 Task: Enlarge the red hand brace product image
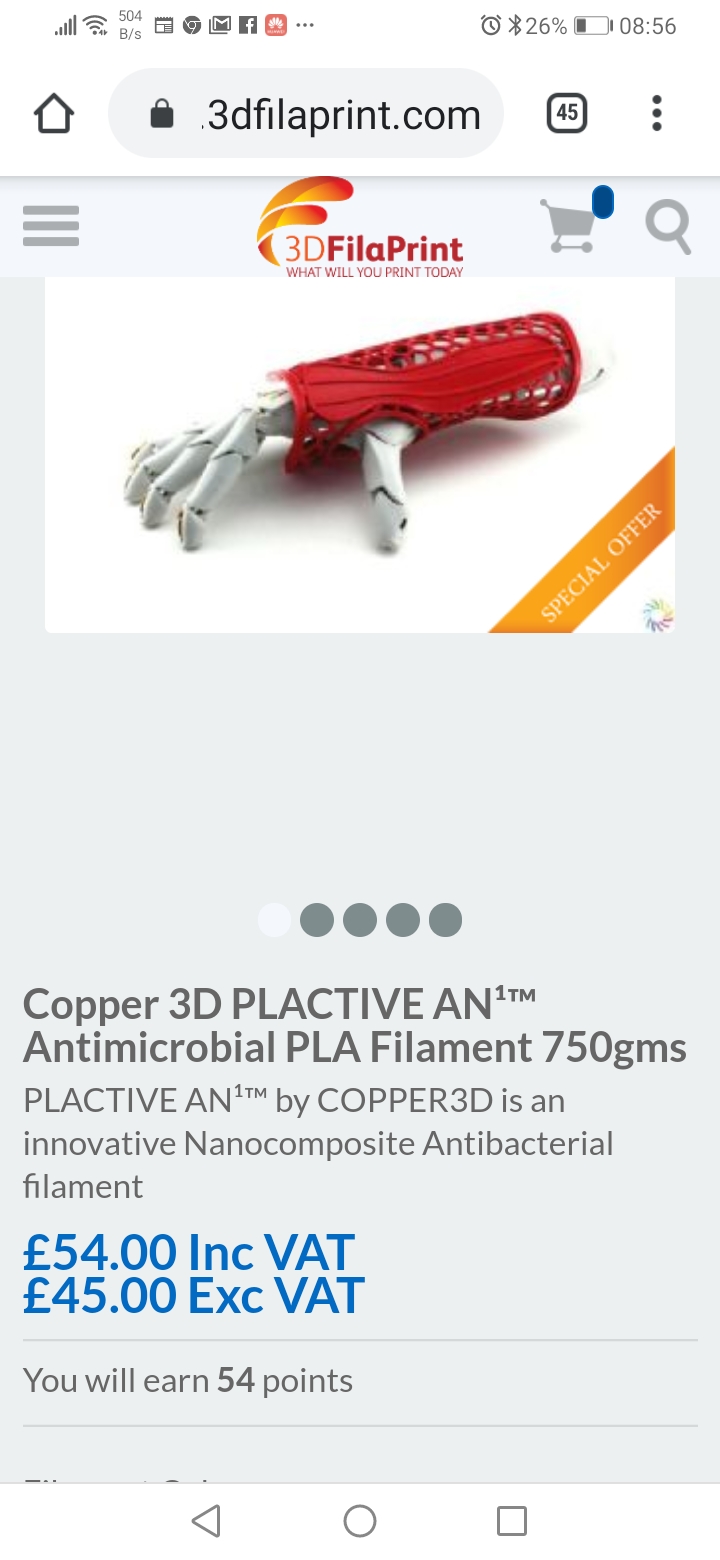(360, 455)
